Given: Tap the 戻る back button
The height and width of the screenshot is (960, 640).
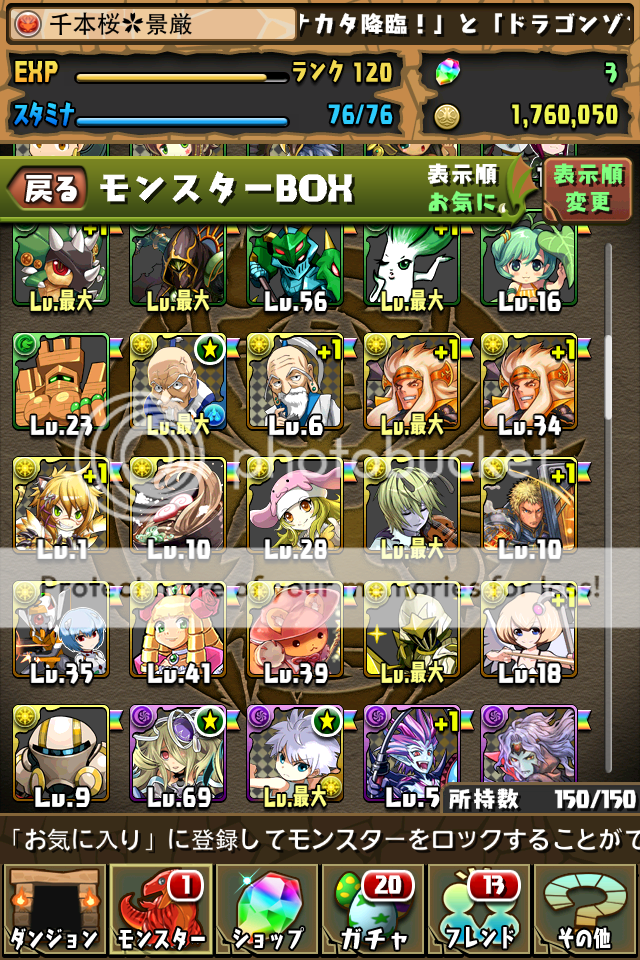Looking at the screenshot, I should [x=48, y=188].
